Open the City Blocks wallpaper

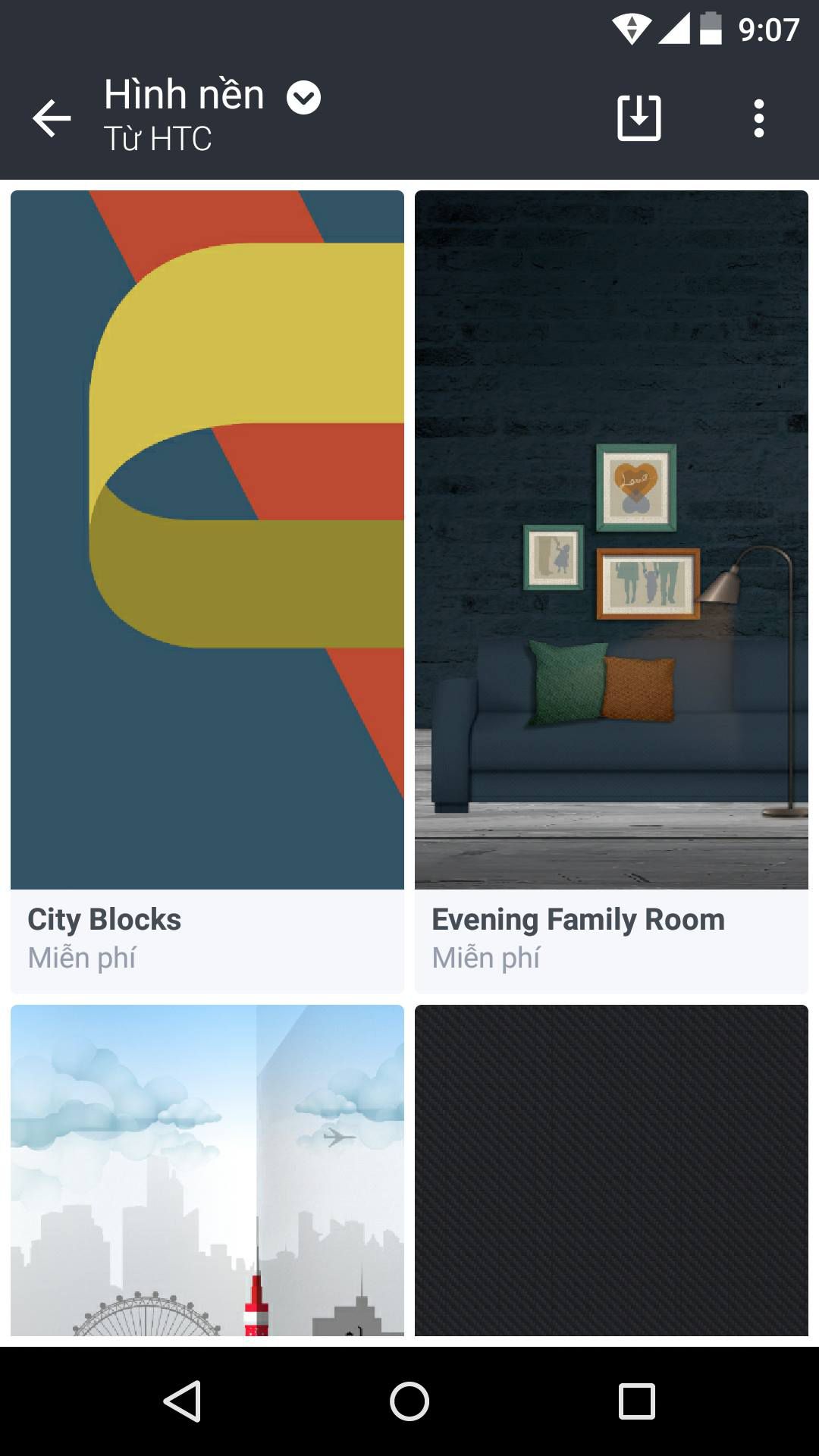(x=207, y=539)
